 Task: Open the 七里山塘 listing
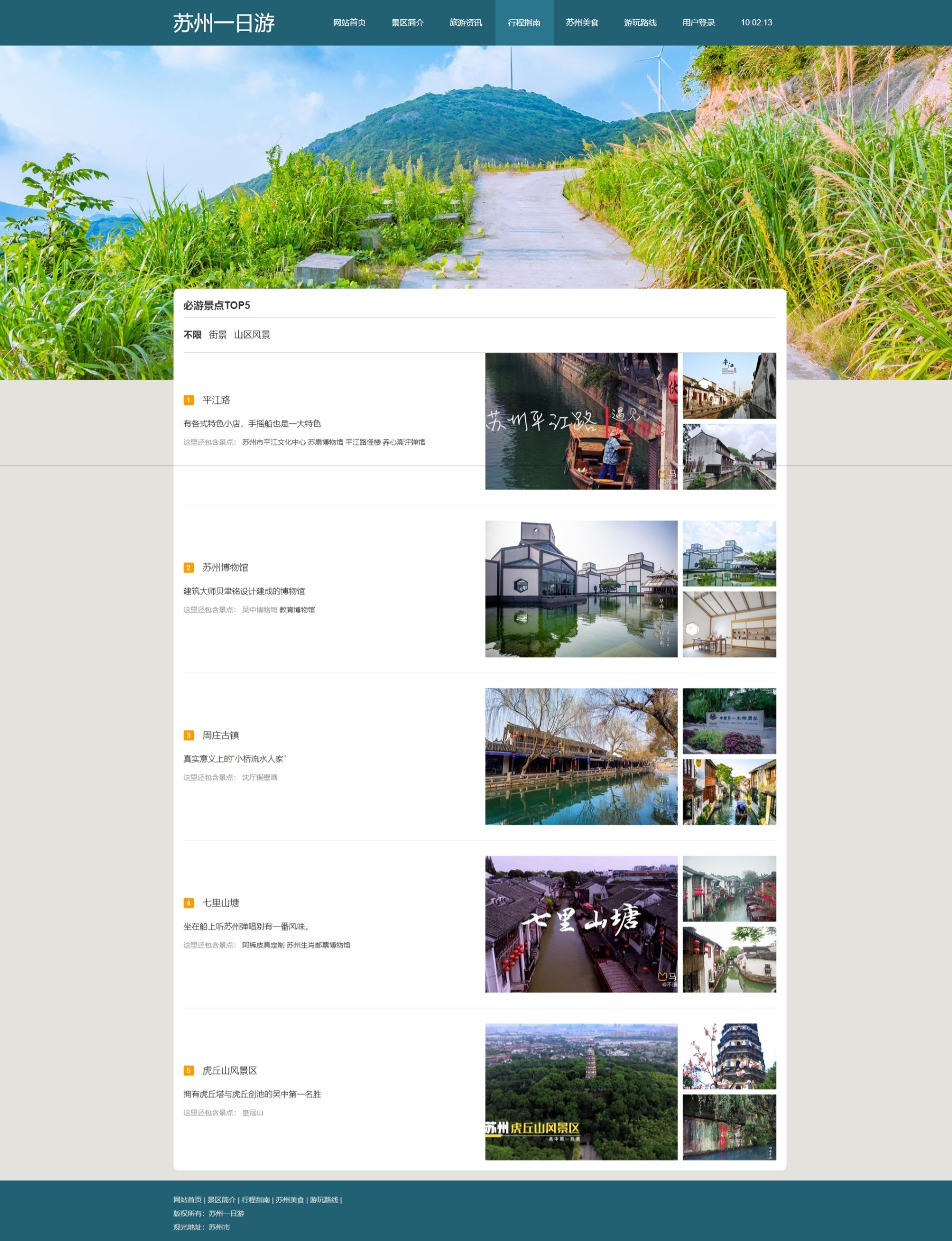[221, 902]
